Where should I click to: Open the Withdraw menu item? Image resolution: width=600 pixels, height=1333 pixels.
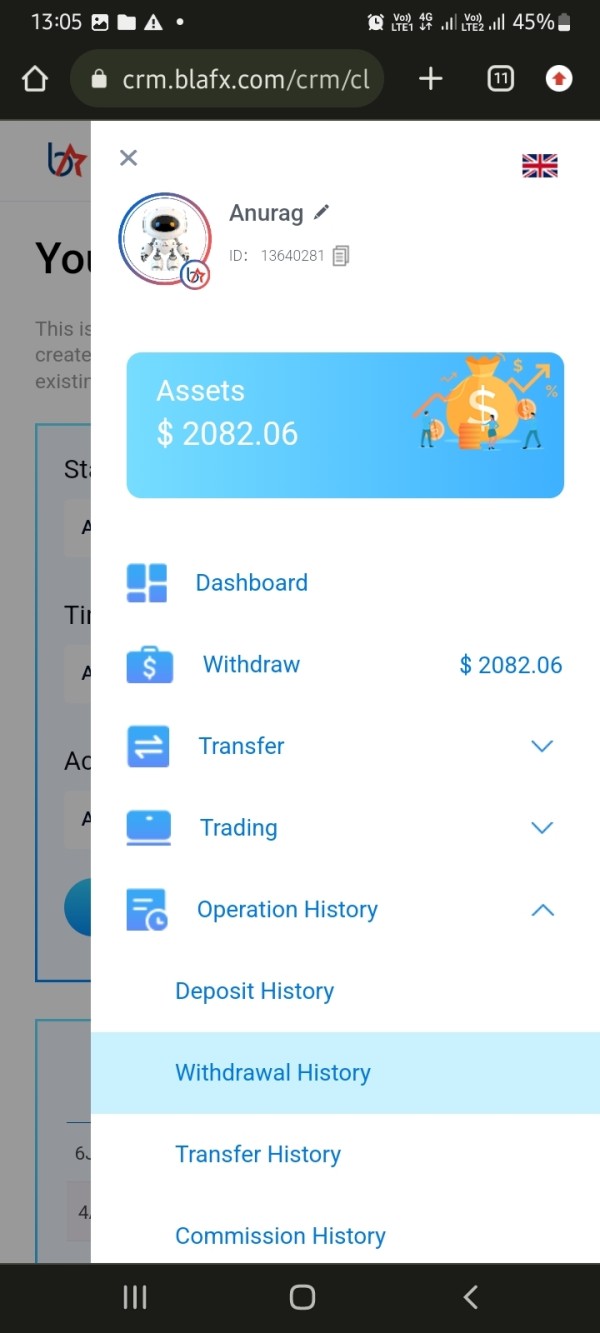tap(345, 665)
